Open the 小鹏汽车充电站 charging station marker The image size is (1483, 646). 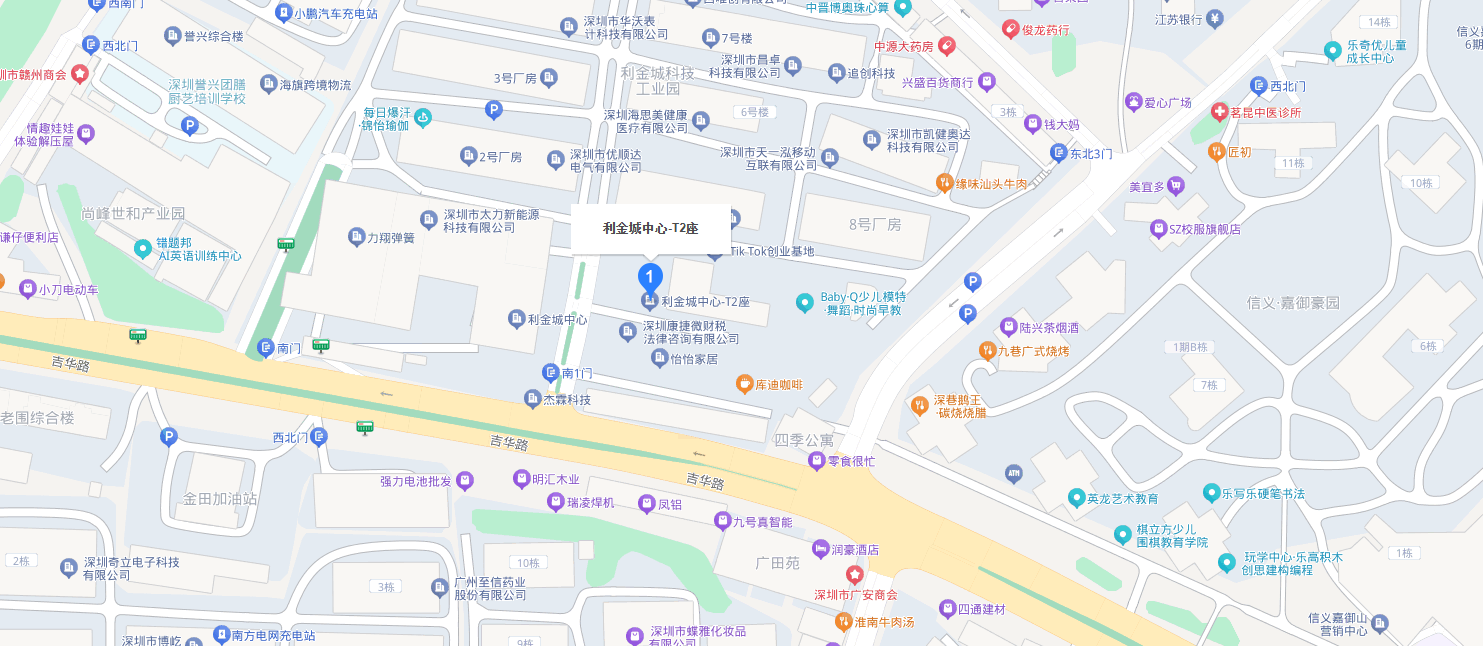(x=283, y=14)
